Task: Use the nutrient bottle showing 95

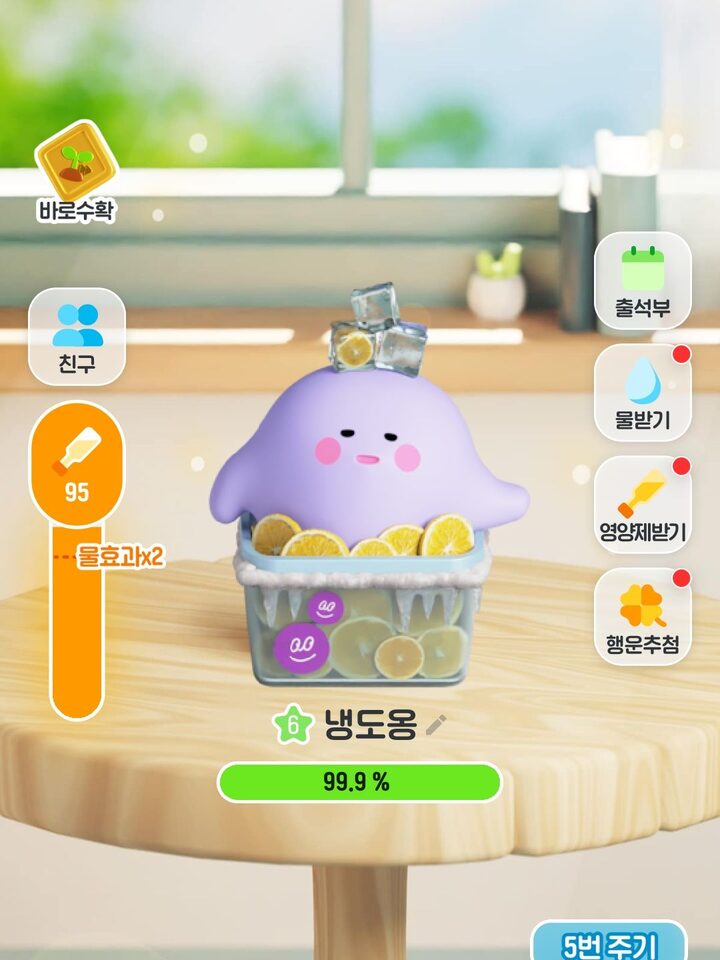Action: [x=77, y=463]
